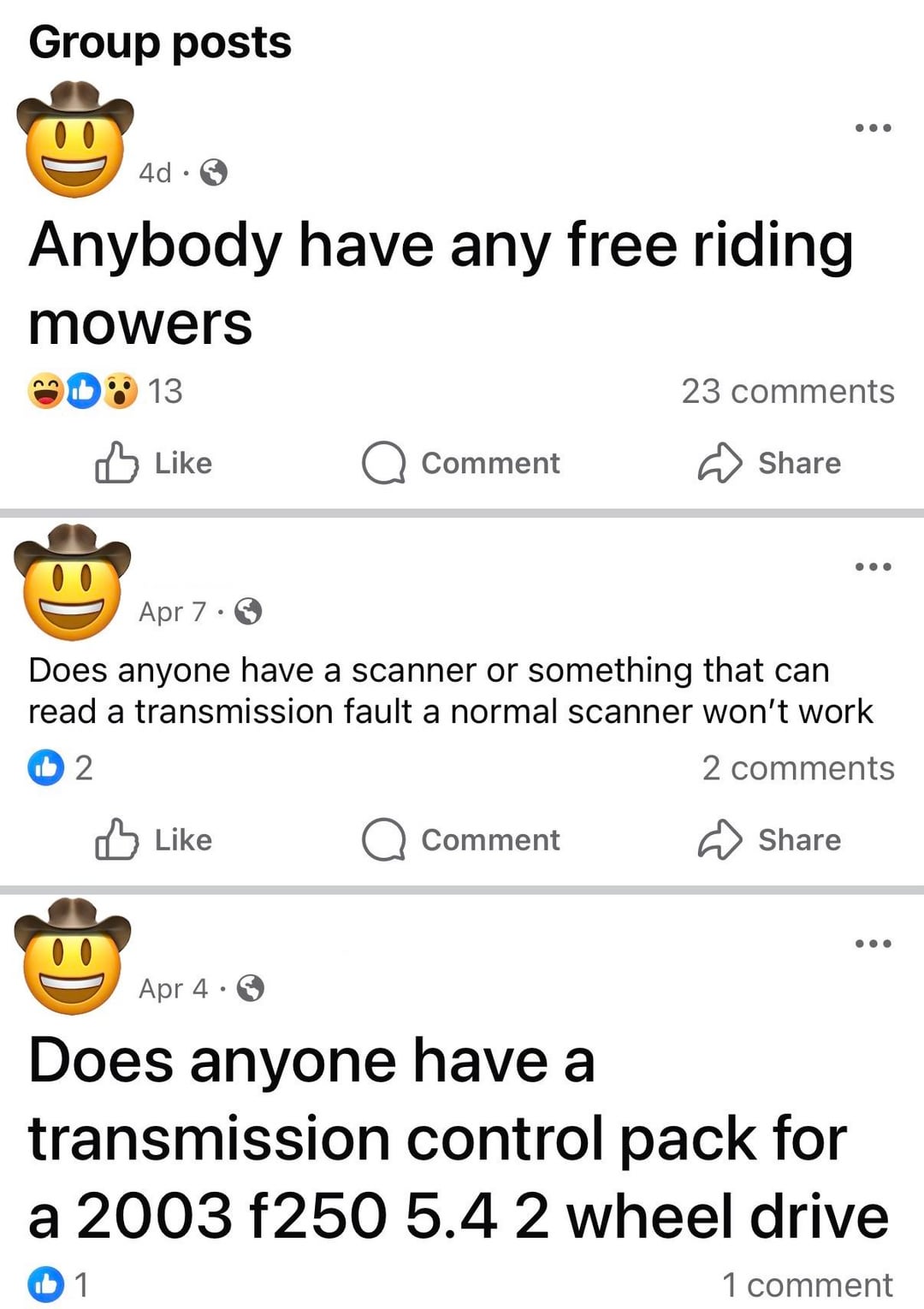Comment on the free riding mowers post

pos(461,463)
